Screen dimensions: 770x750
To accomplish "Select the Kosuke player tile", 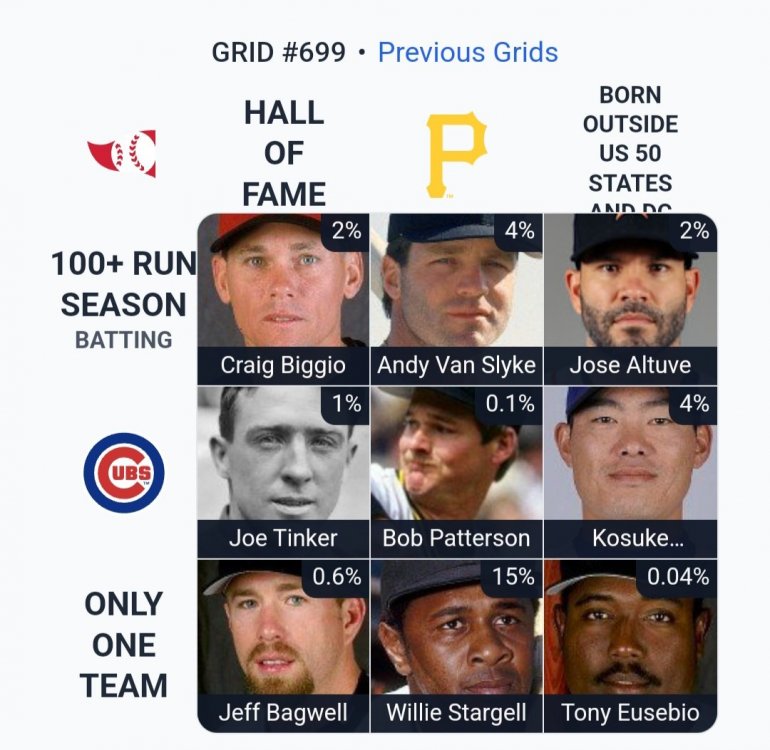I will pos(630,472).
